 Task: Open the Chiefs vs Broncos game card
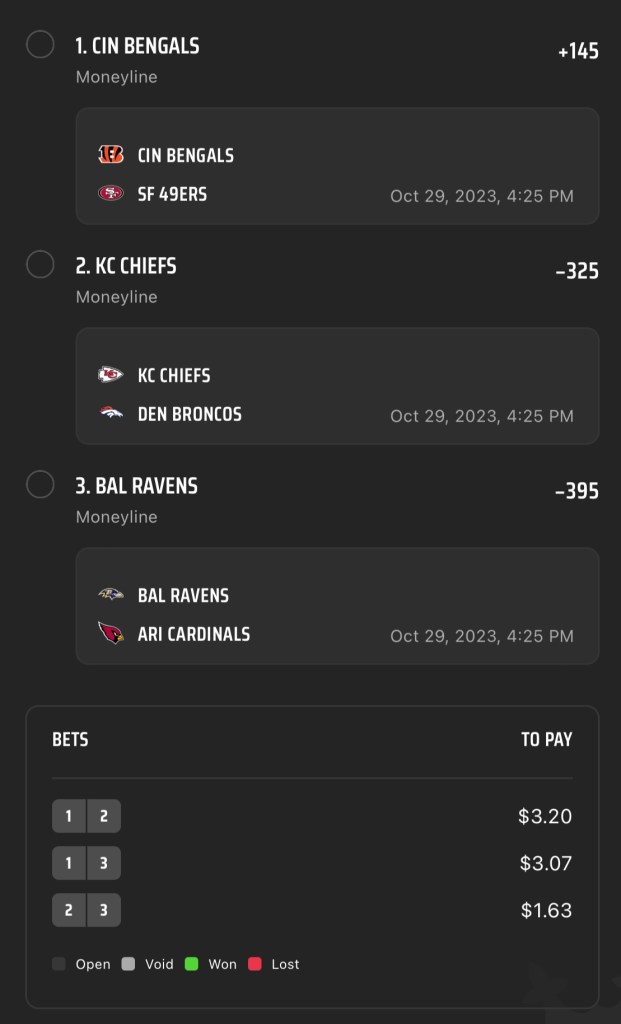click(337, 386)
